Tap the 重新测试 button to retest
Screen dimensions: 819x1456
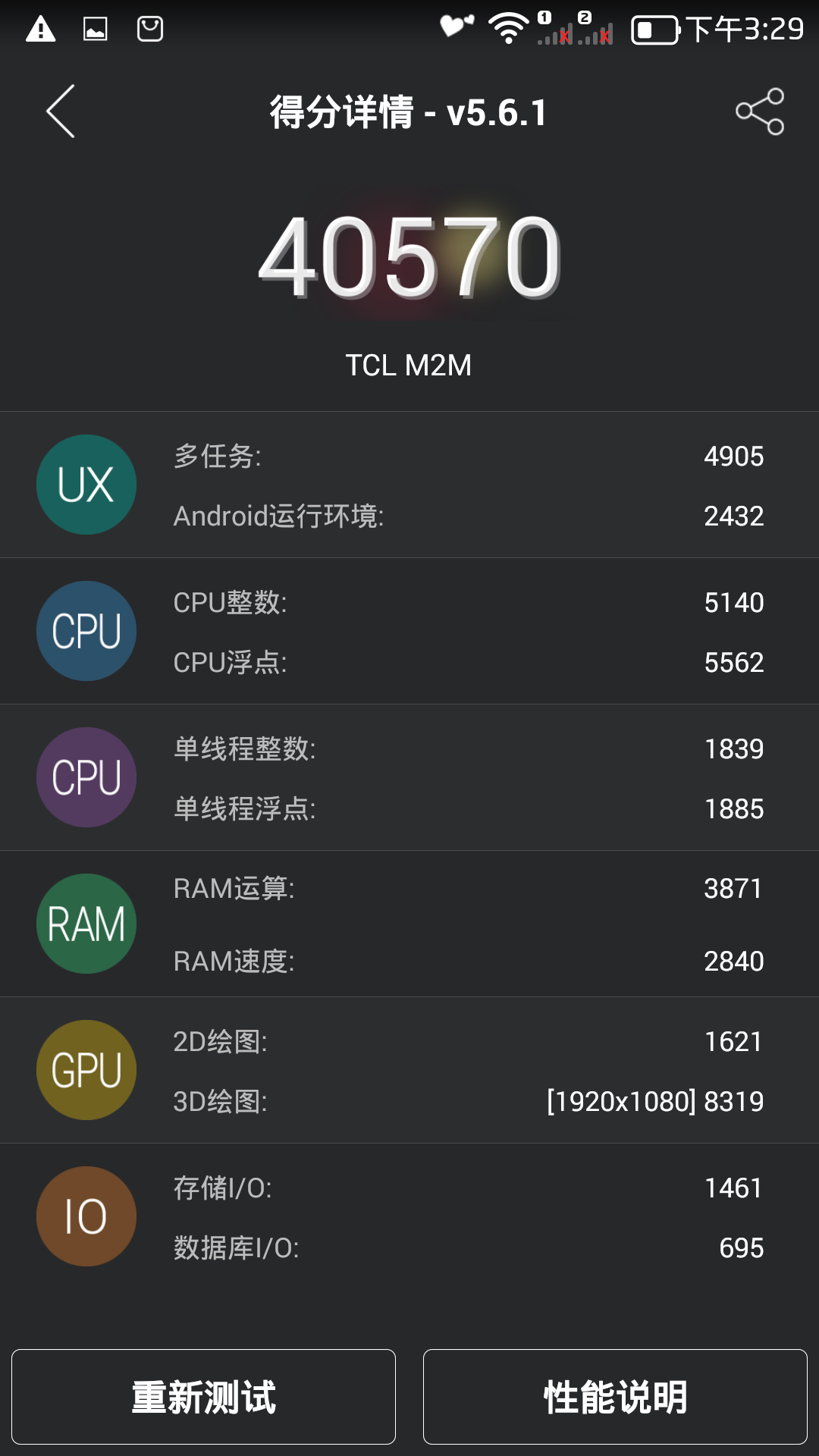203,1397
